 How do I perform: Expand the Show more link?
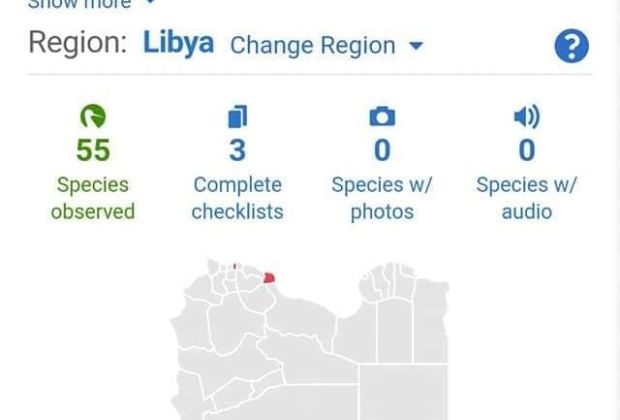[x=90, y=4]
